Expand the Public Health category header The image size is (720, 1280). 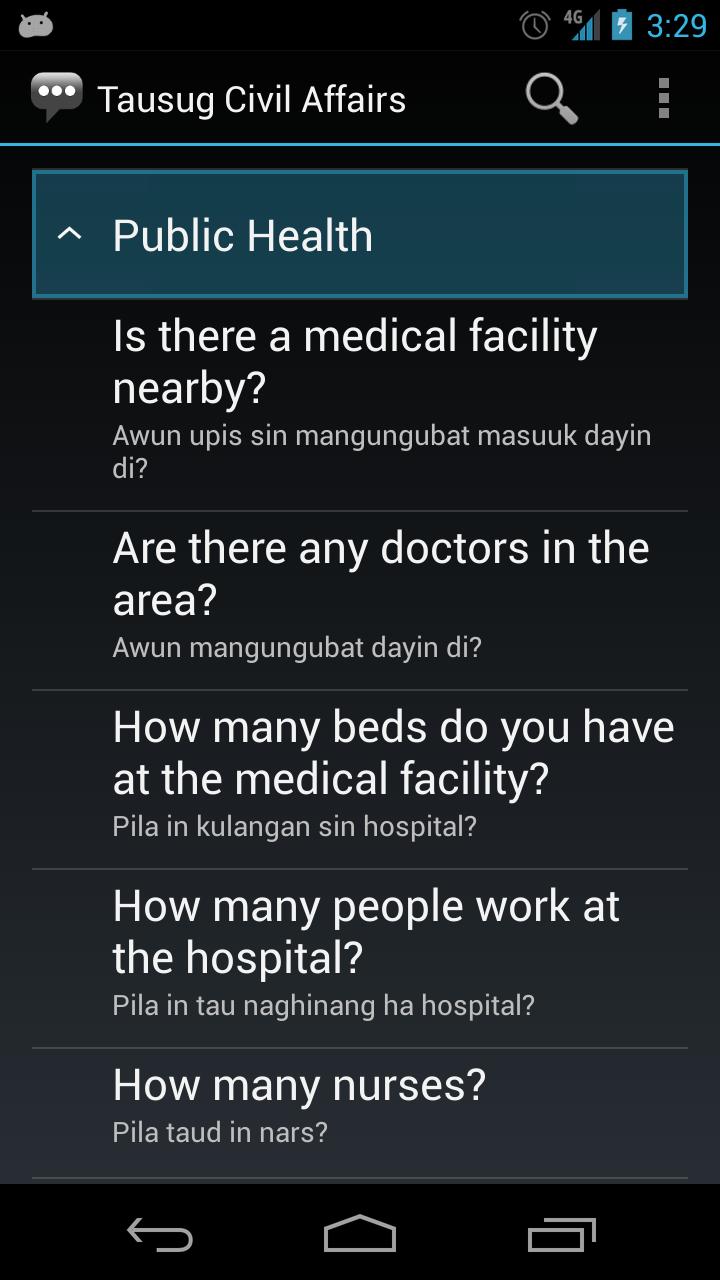(x=358, y=234)
